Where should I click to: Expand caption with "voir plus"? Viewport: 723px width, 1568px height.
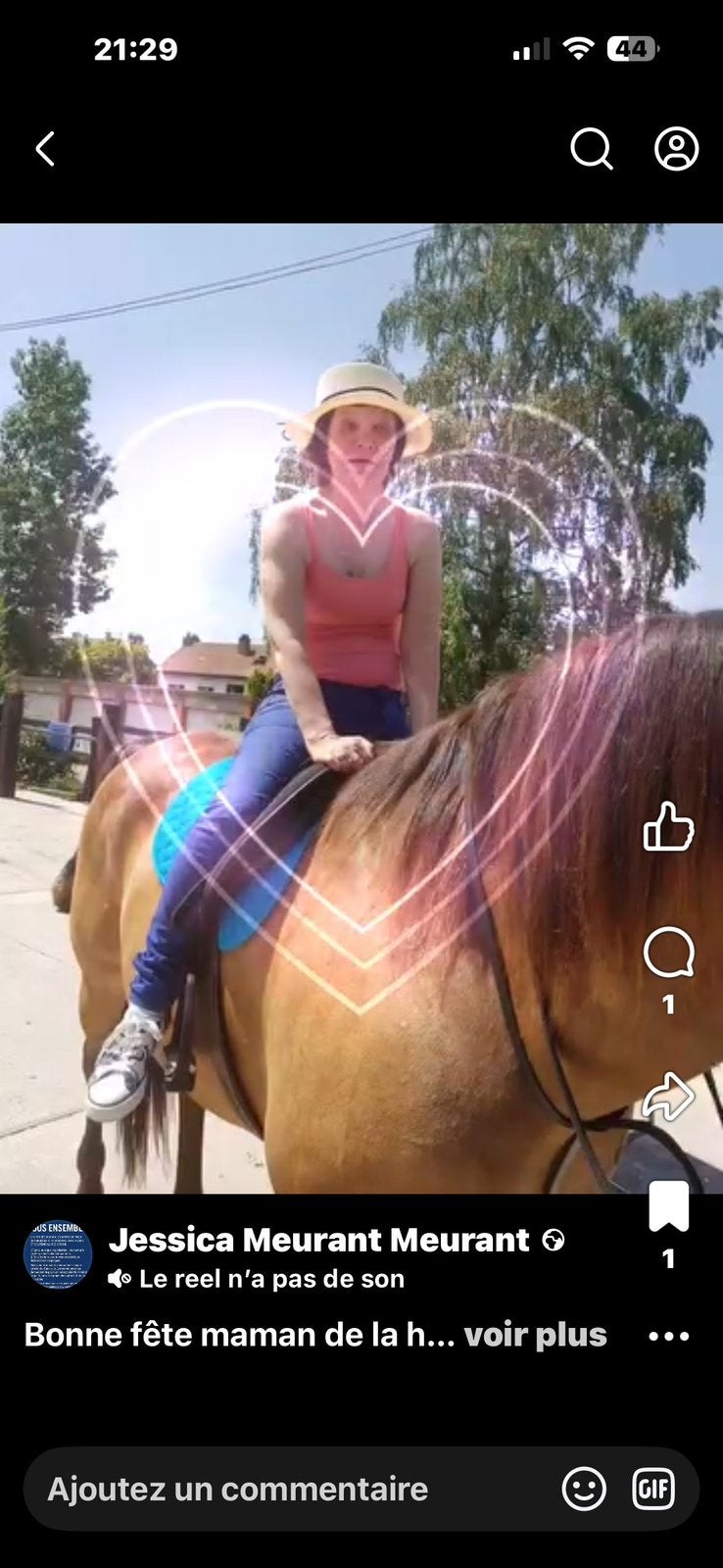point(535,1335)
